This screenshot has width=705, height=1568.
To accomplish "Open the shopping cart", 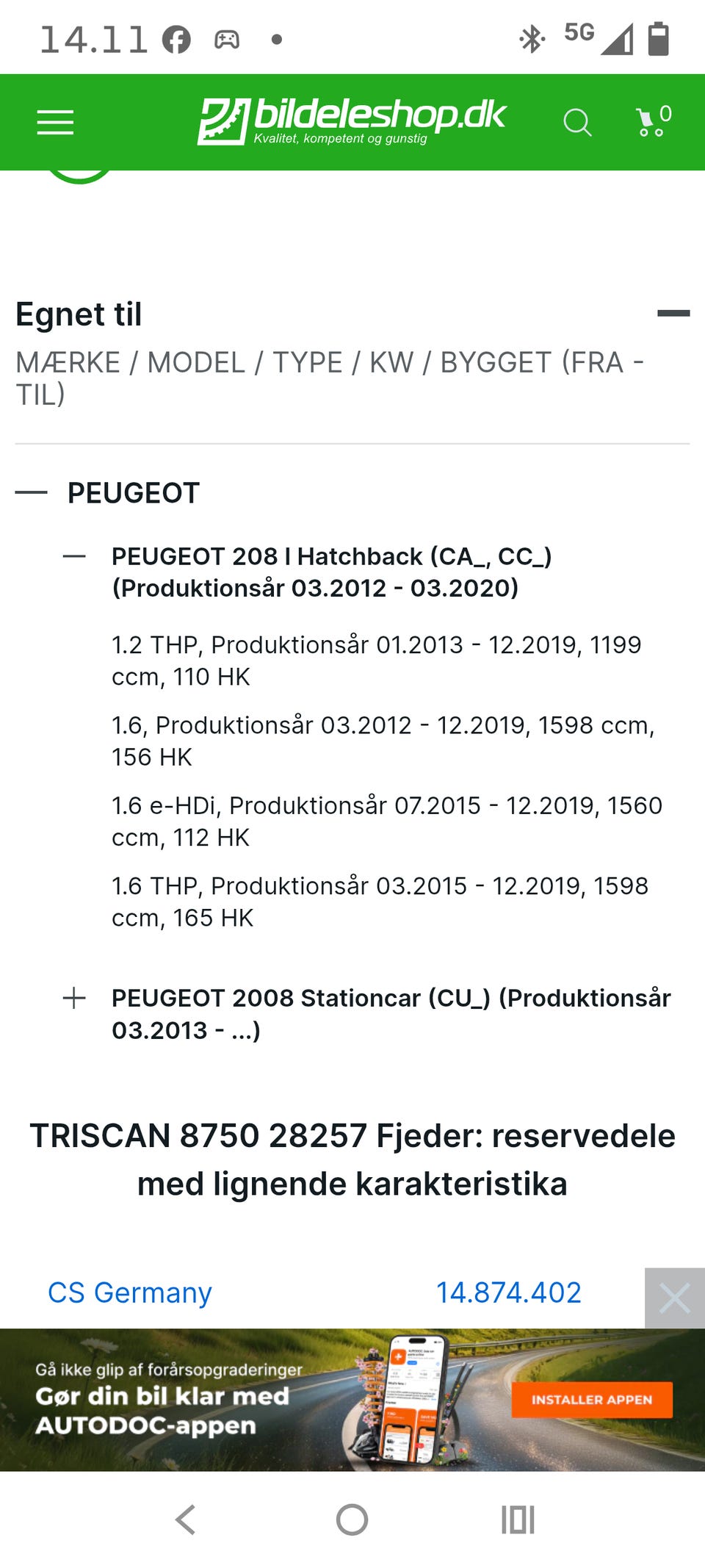I will coord(653,121).
